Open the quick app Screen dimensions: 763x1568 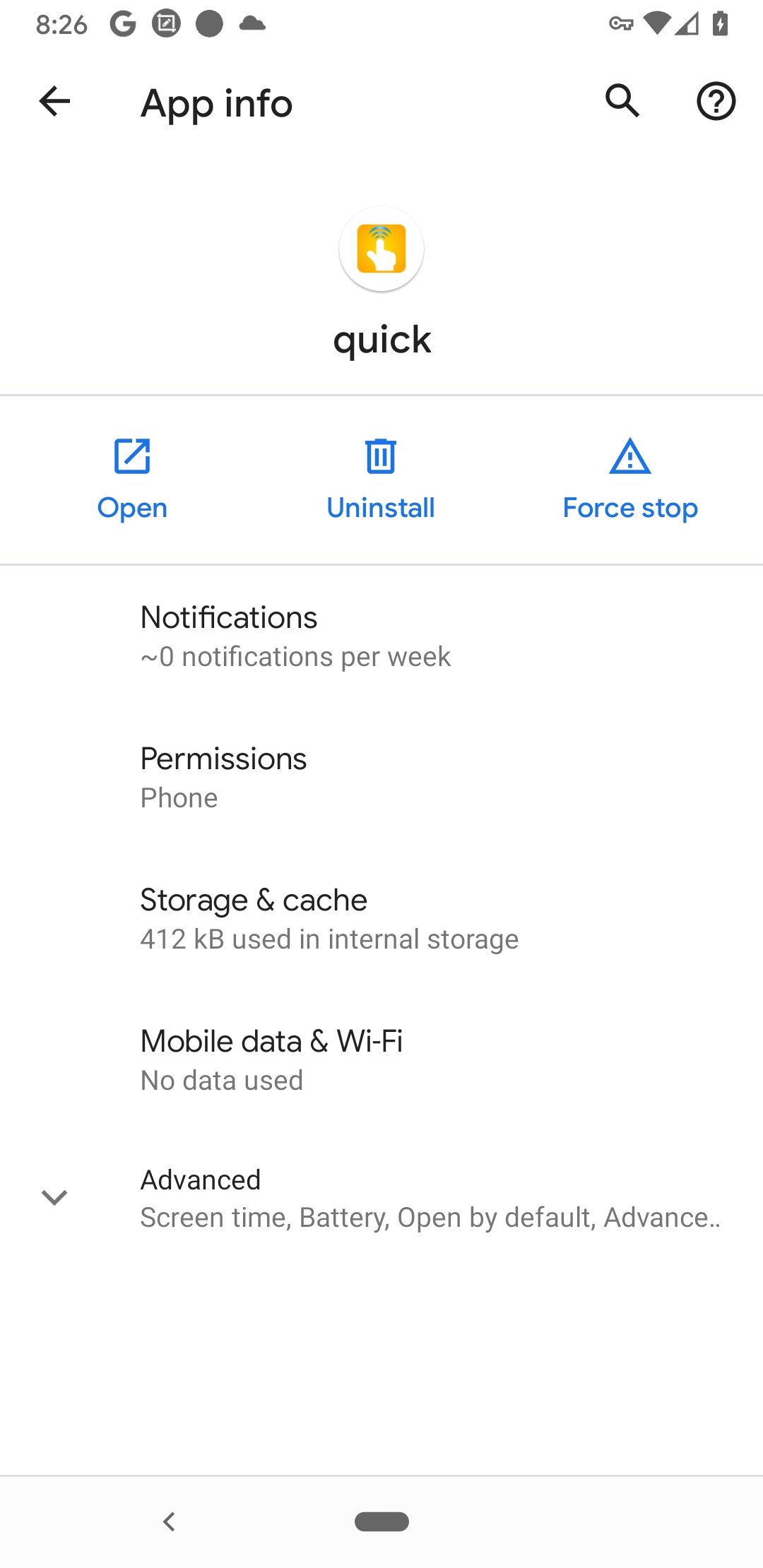click(x=132, y=480)
